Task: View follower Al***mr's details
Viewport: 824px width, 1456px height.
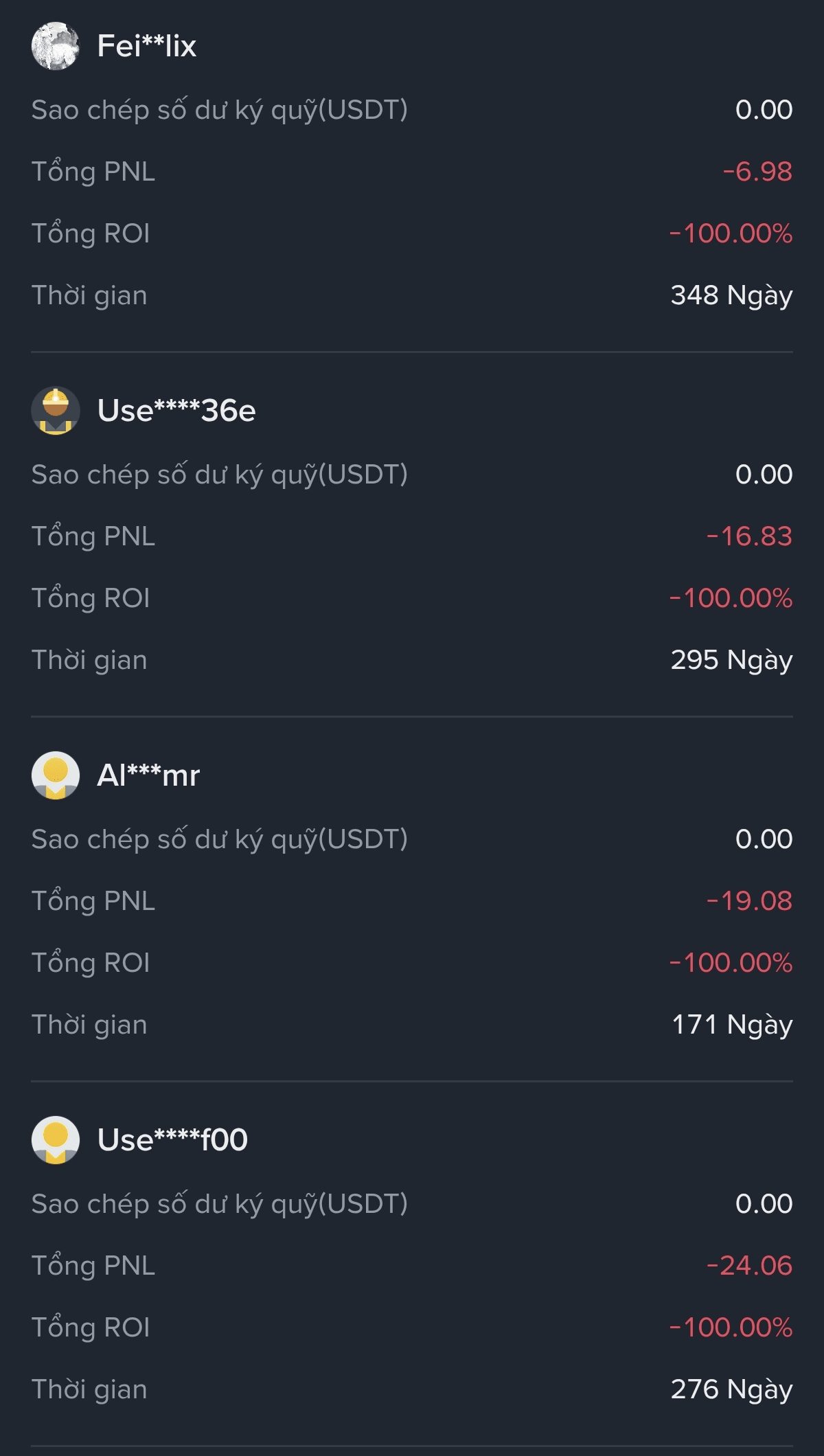Action: coord(148,775)
